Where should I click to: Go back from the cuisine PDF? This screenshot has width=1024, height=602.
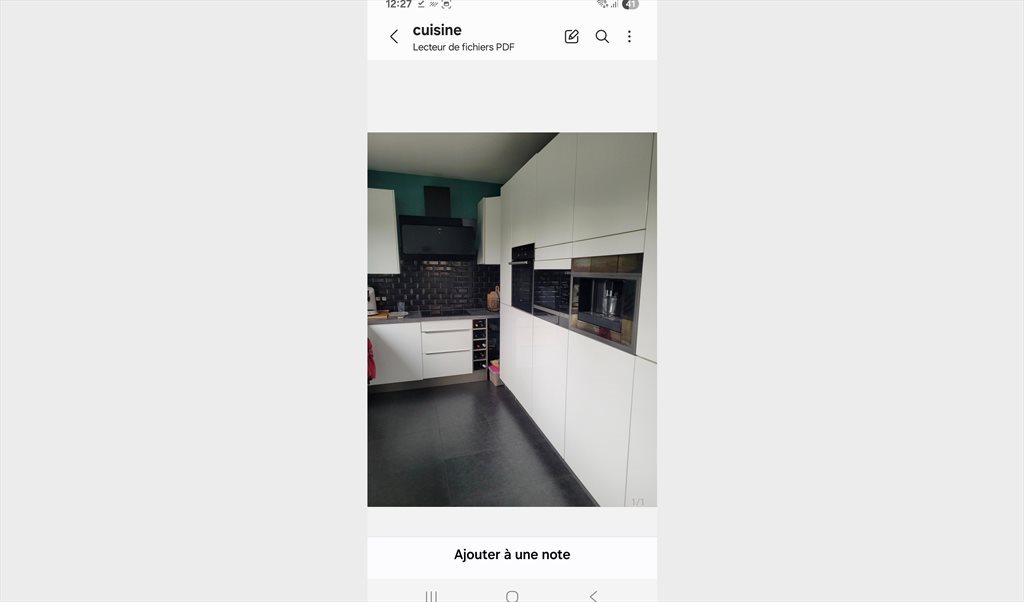pyautogui.click(x=394, y=37)
